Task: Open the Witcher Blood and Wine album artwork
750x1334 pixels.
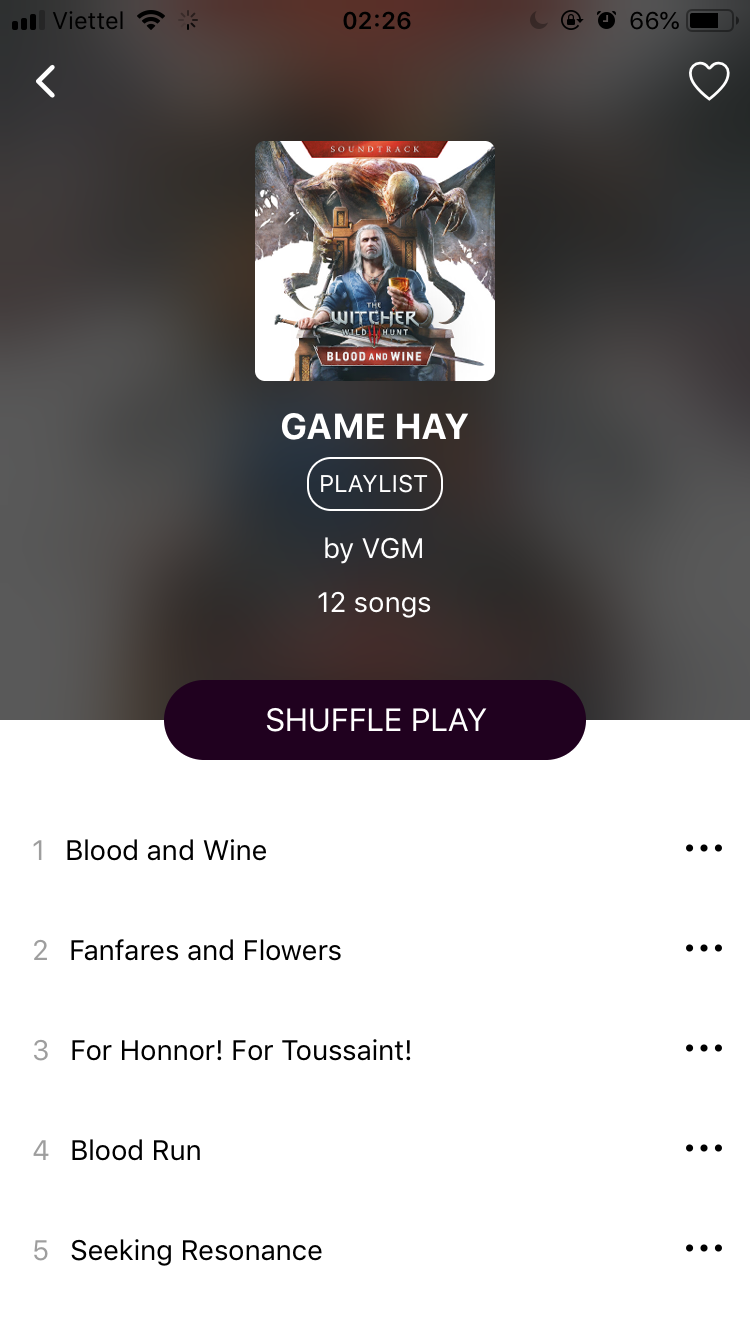Action: [x=374, y=260]
